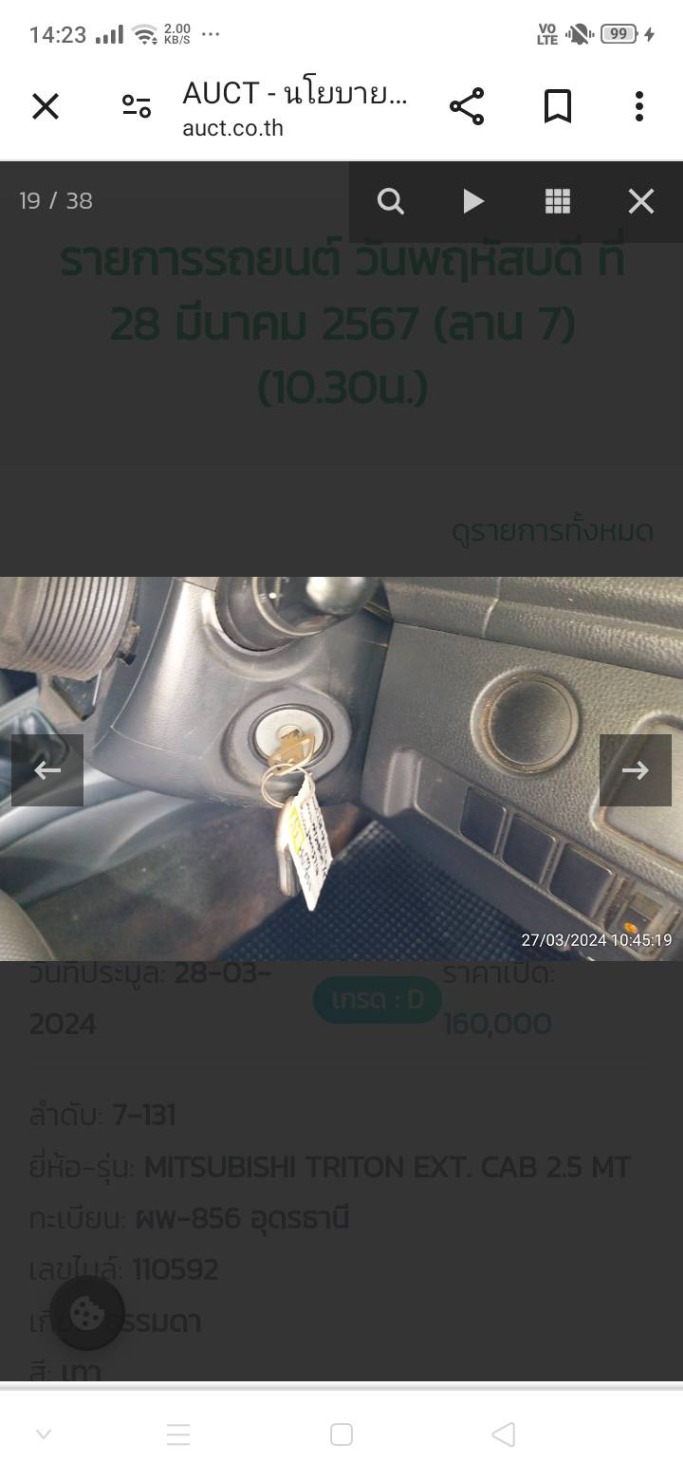
Task: Open cookie settings button
Action: click(87, 1313)
